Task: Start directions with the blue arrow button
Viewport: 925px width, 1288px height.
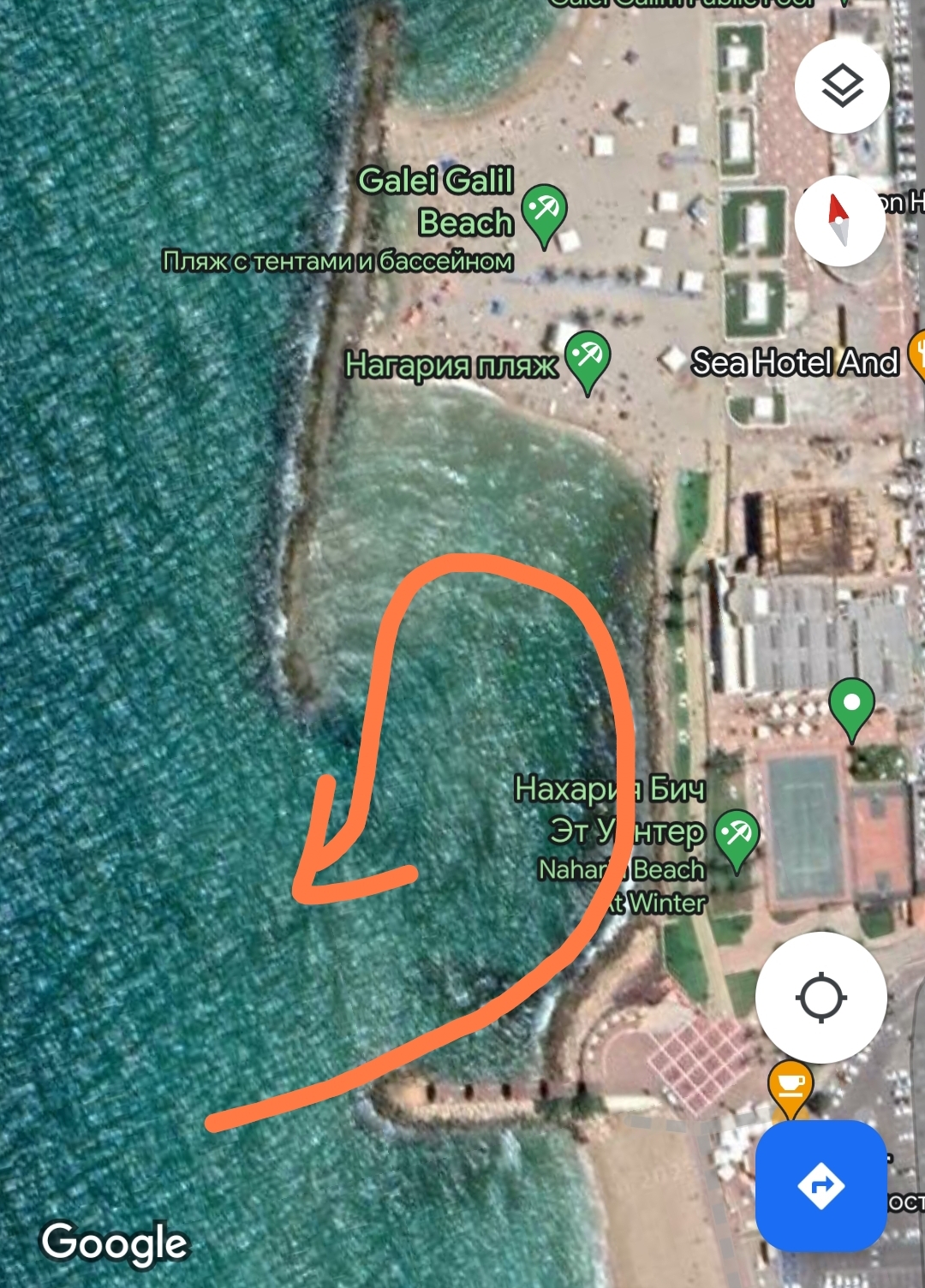Action: click(821, 1186)
